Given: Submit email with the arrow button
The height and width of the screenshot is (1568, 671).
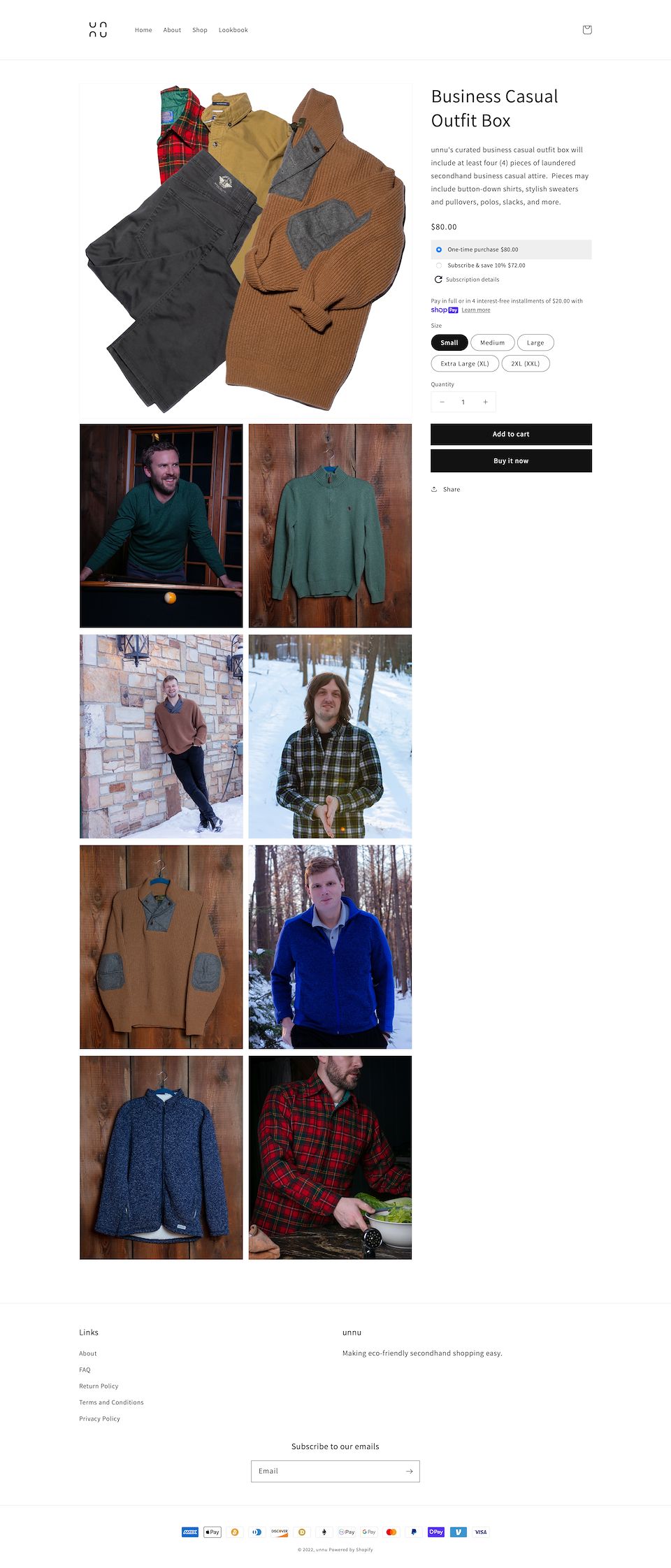Looking at the screenshot, I should 409,1471.
